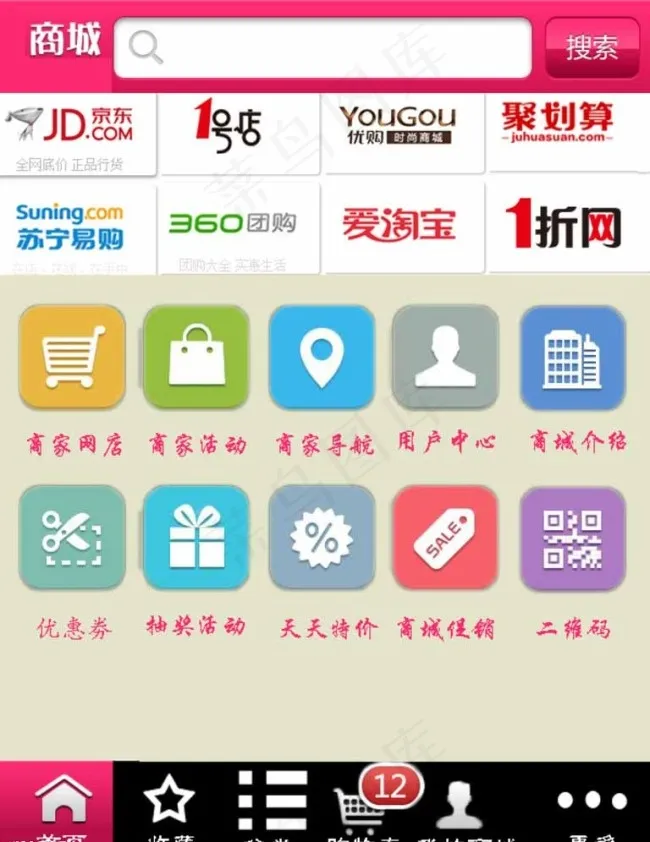Switch to the favorites star tab
650x842 pixels.
click(169, 804)
